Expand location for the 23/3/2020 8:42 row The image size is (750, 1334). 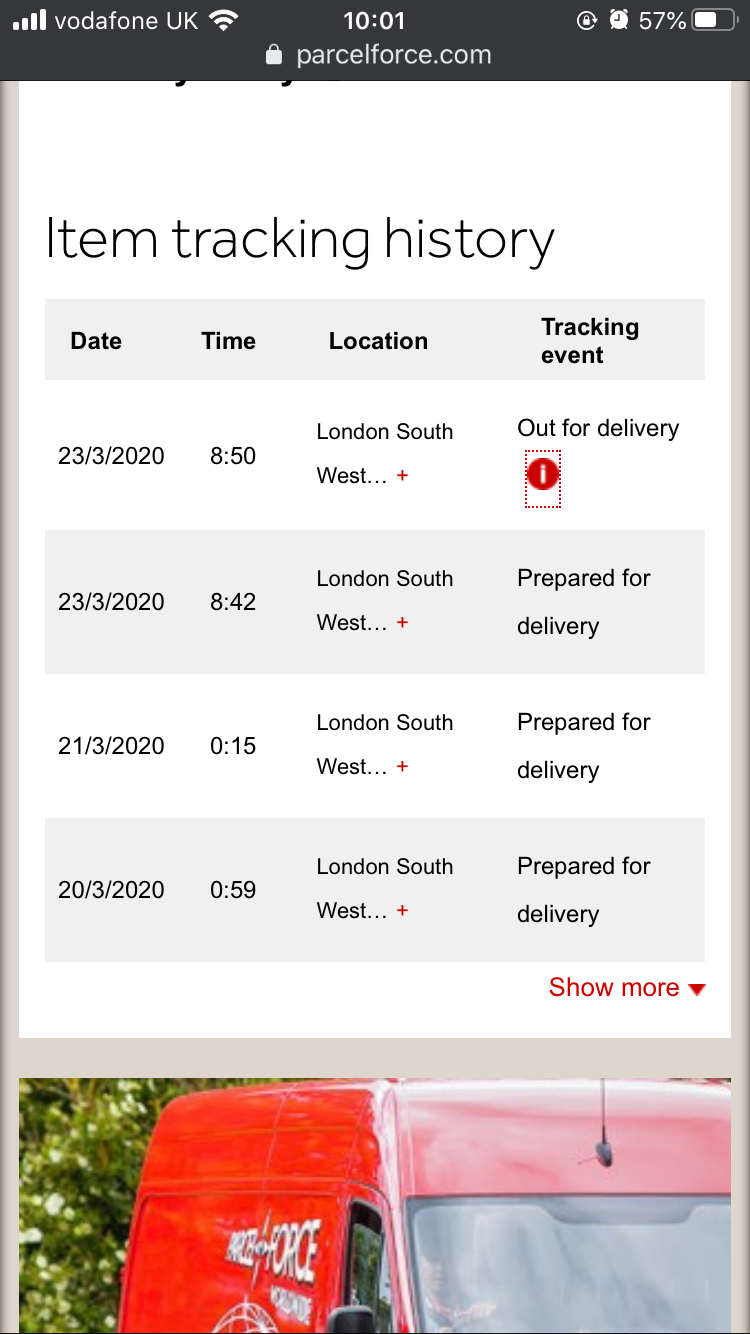tap(402, 623)
